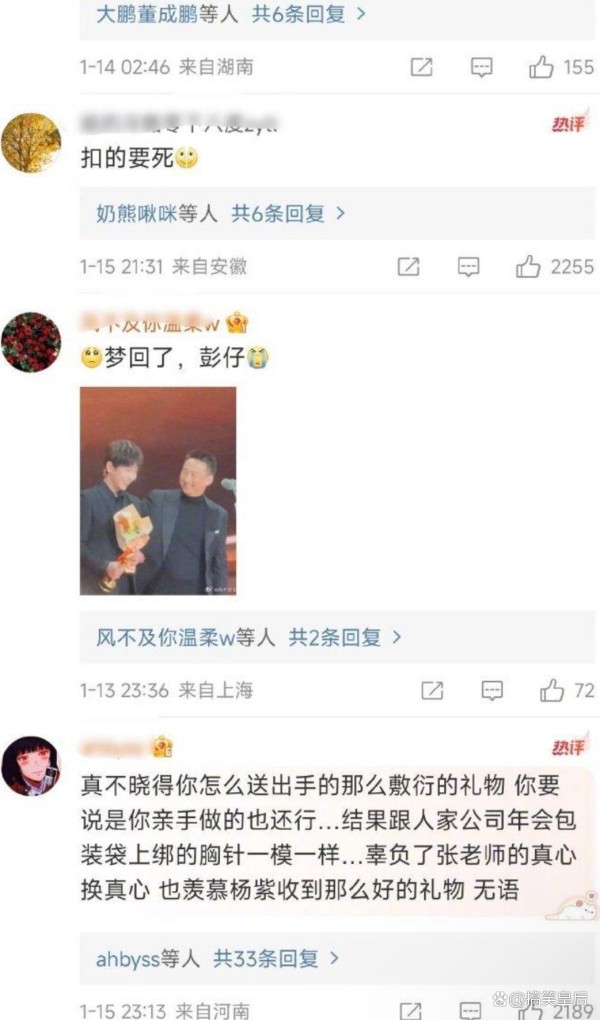Reply to the 1-14 02:46 湖南 comment
The width and height of the screenshot is (600, 1020).
[x=482, y=67]
